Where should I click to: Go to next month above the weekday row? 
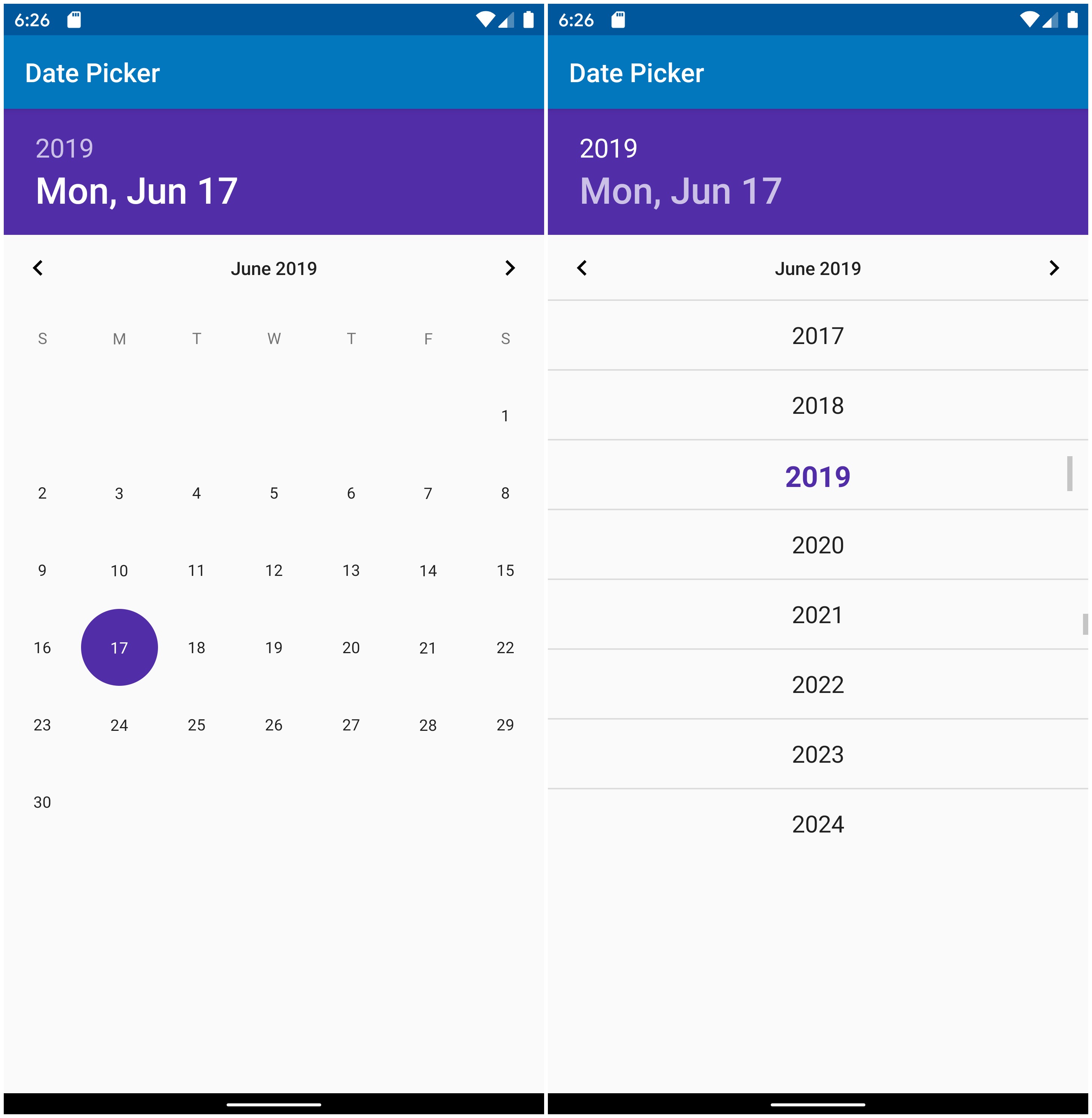pyautogui.click(x=509, y=268)
